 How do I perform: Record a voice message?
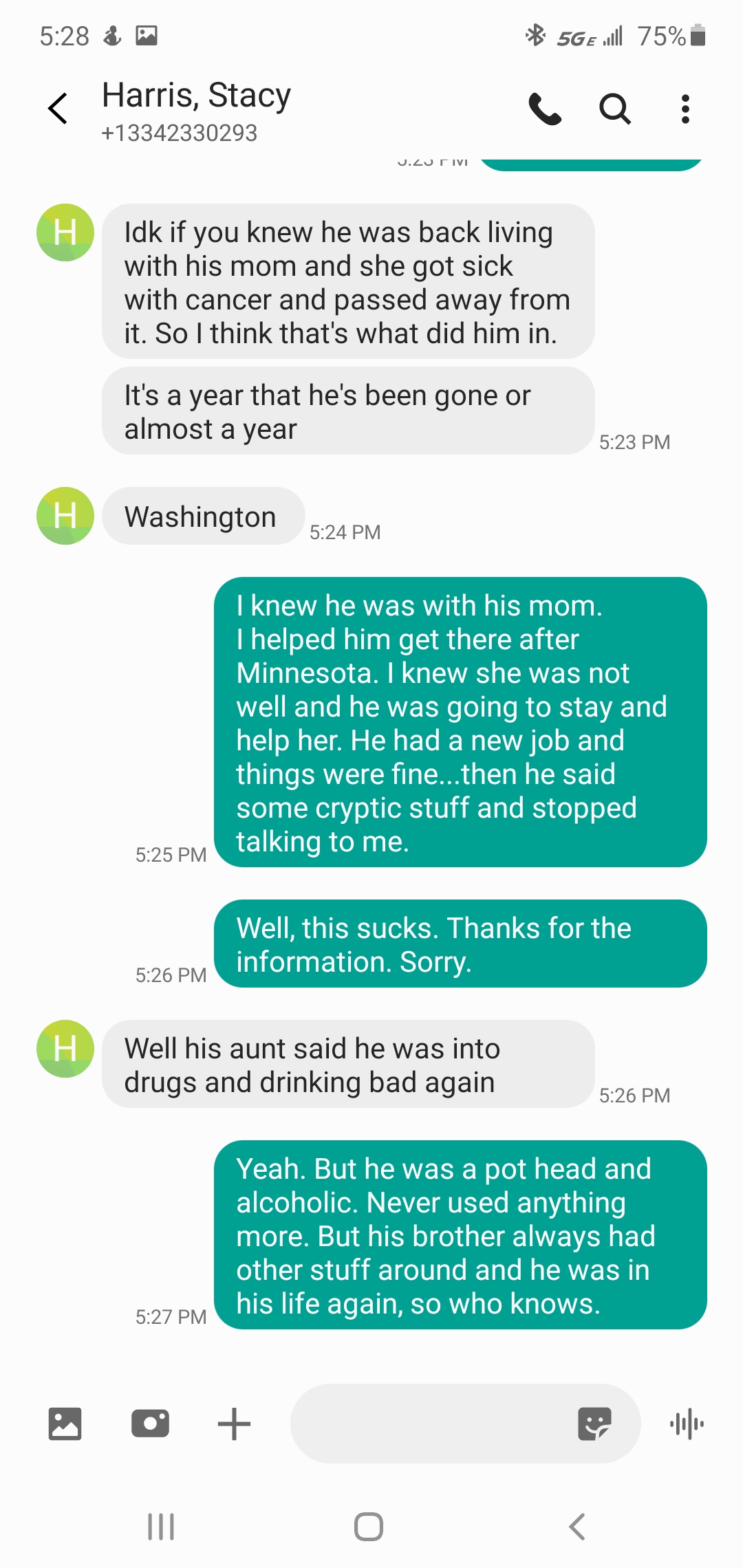coord(687,1424)
